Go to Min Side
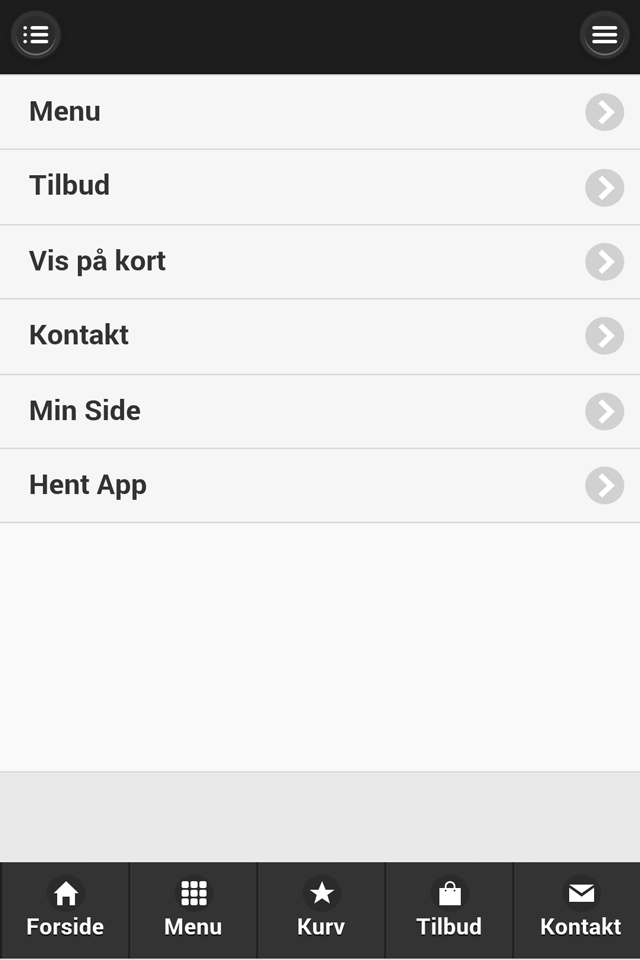 320,411
